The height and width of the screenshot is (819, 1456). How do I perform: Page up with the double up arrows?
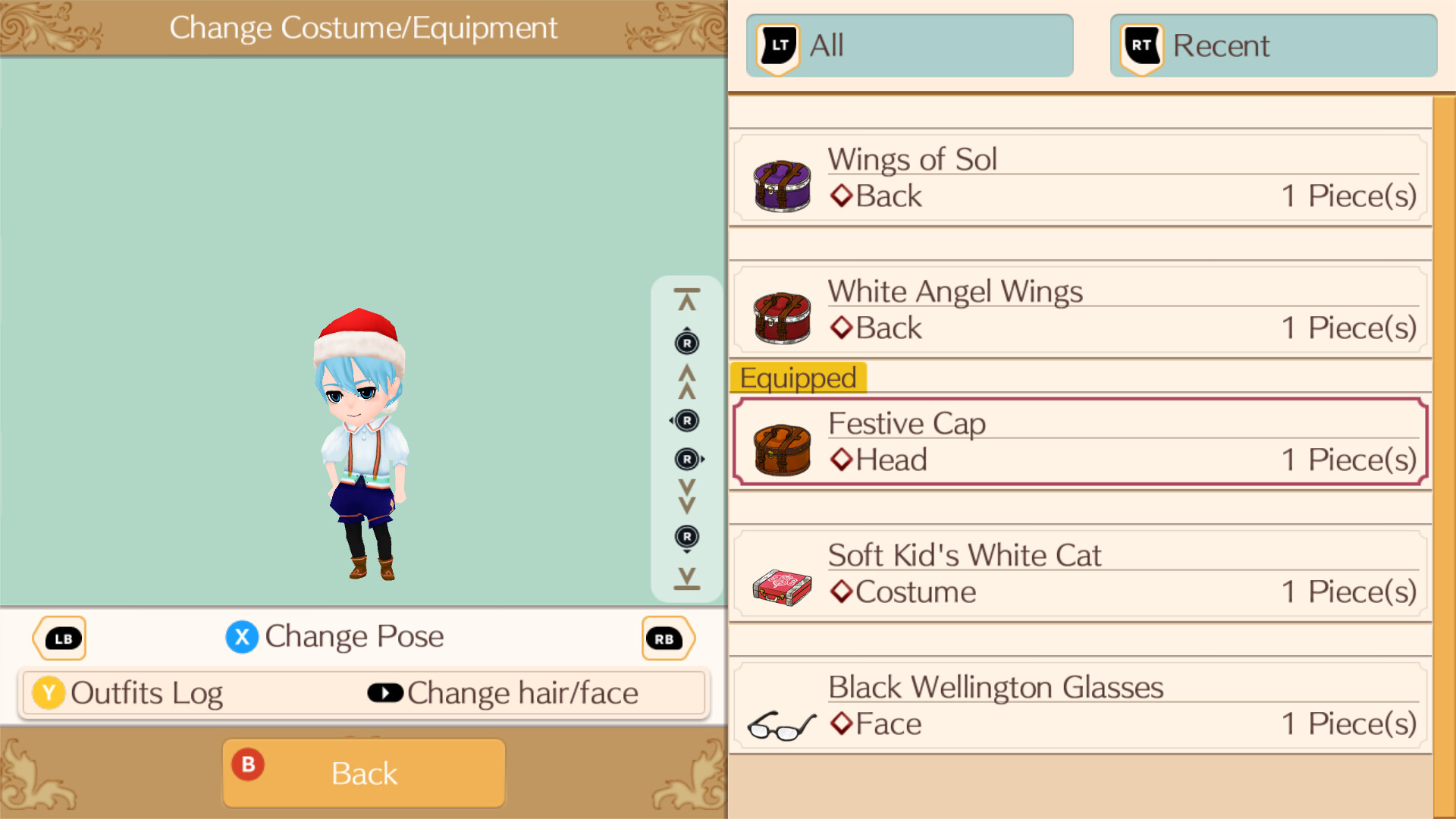pos(687,381)
